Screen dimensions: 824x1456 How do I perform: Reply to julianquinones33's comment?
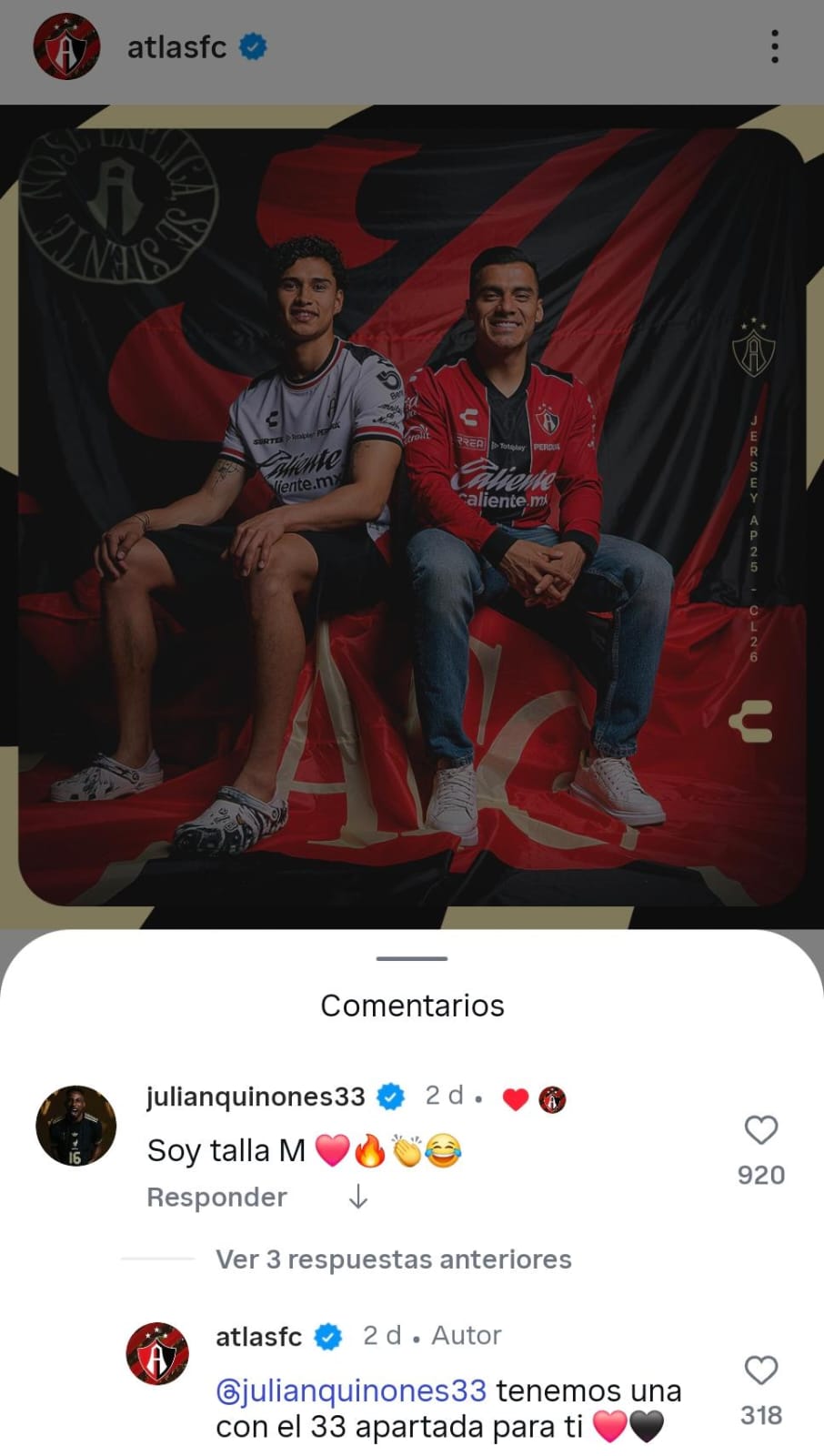[x=216, y=1197]
